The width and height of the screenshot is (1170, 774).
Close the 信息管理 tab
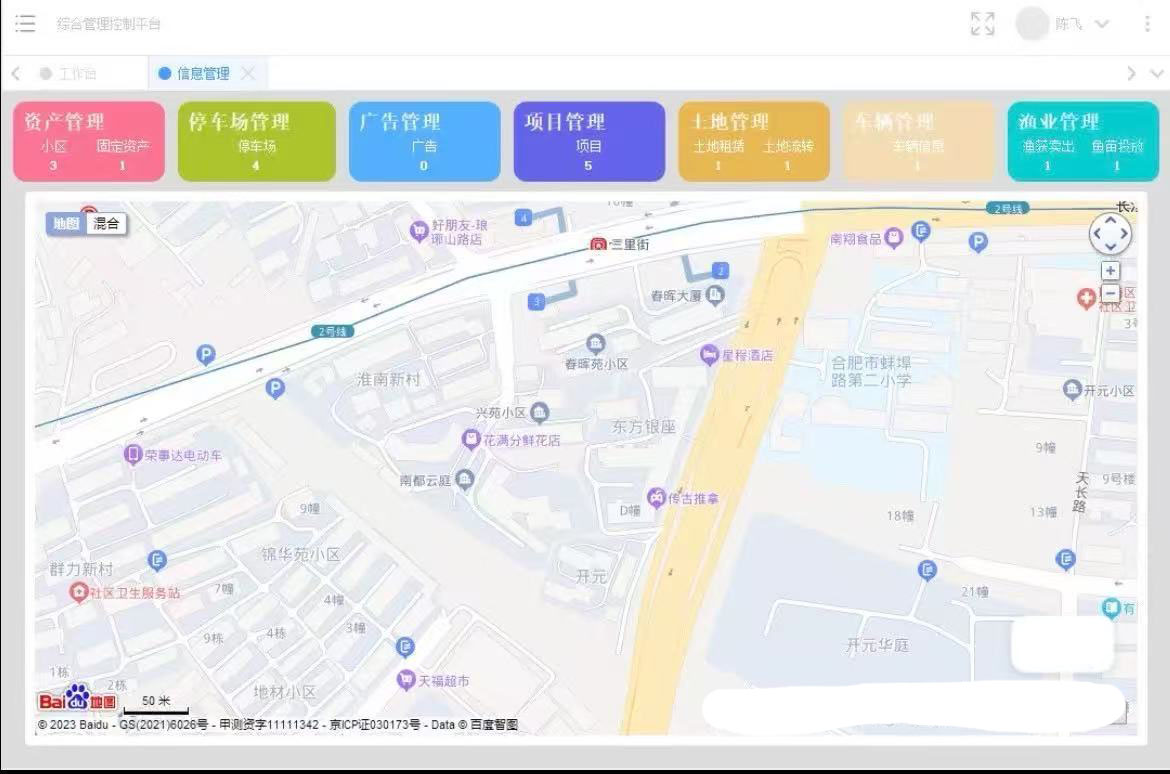pos(248,73)
